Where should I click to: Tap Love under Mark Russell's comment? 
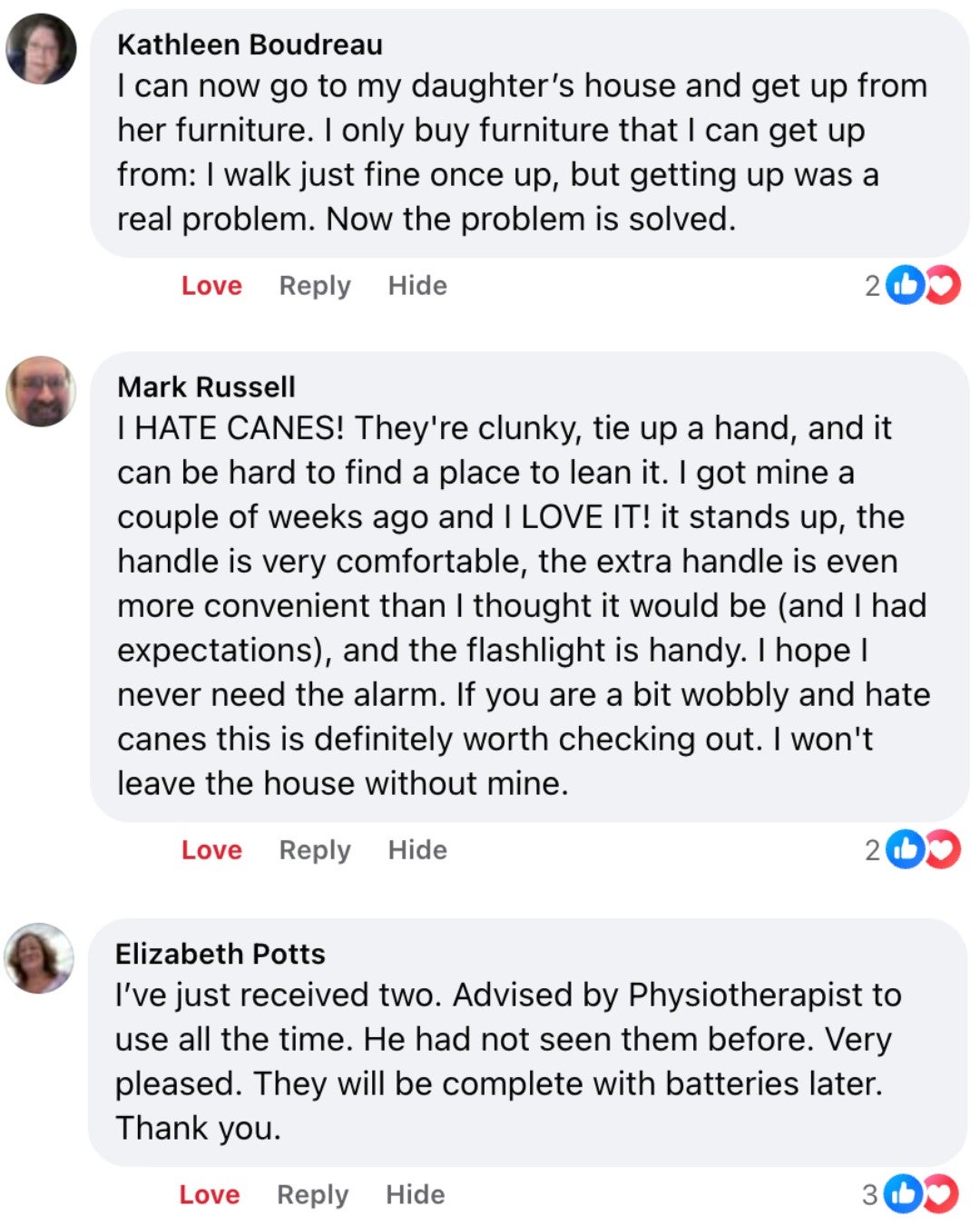(211, 850)
